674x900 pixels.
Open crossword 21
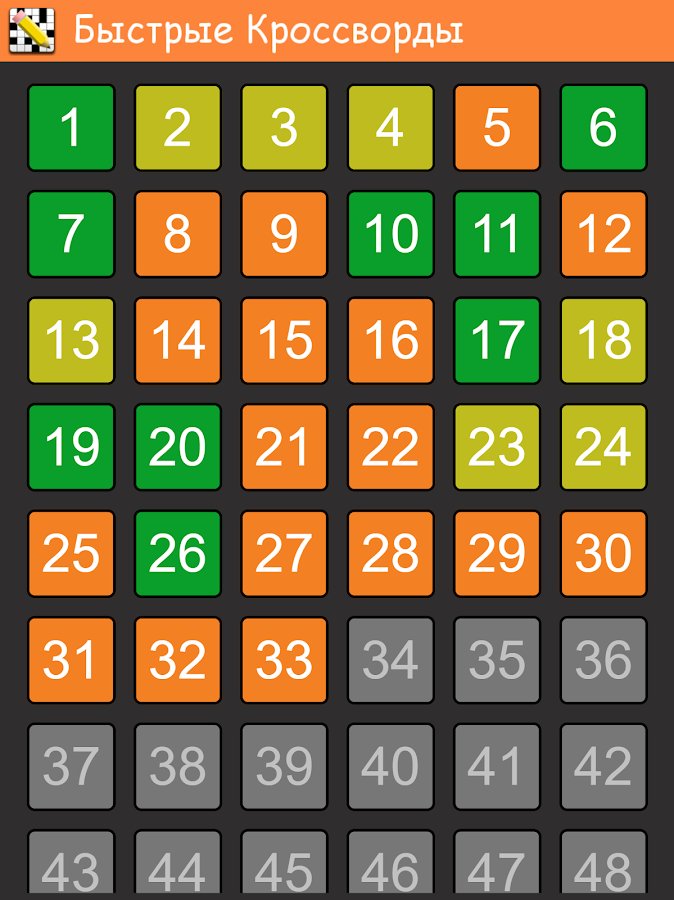(x=284, y=447)
